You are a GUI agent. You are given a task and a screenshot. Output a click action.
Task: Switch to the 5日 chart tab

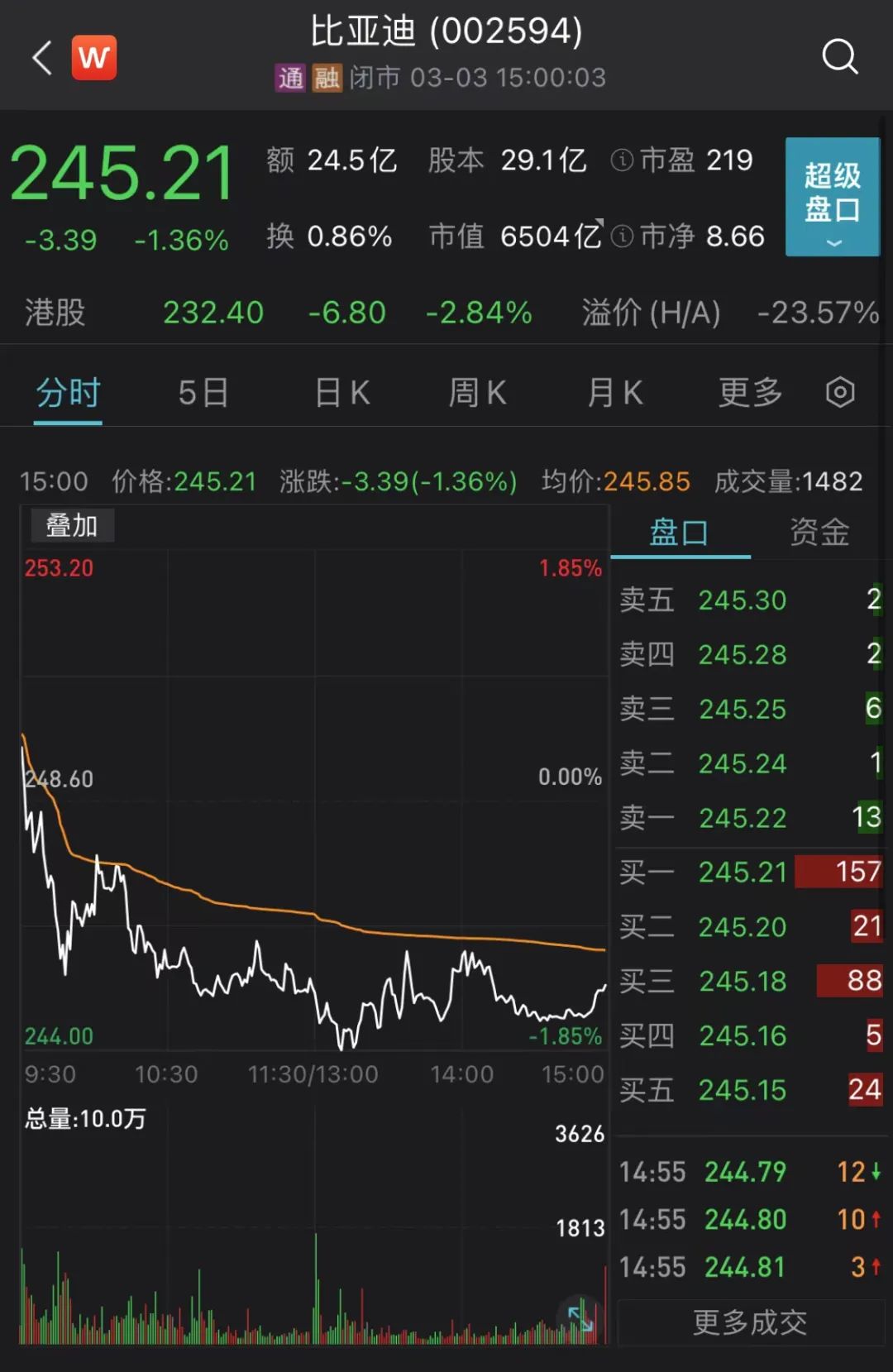[x=203, y=393]
